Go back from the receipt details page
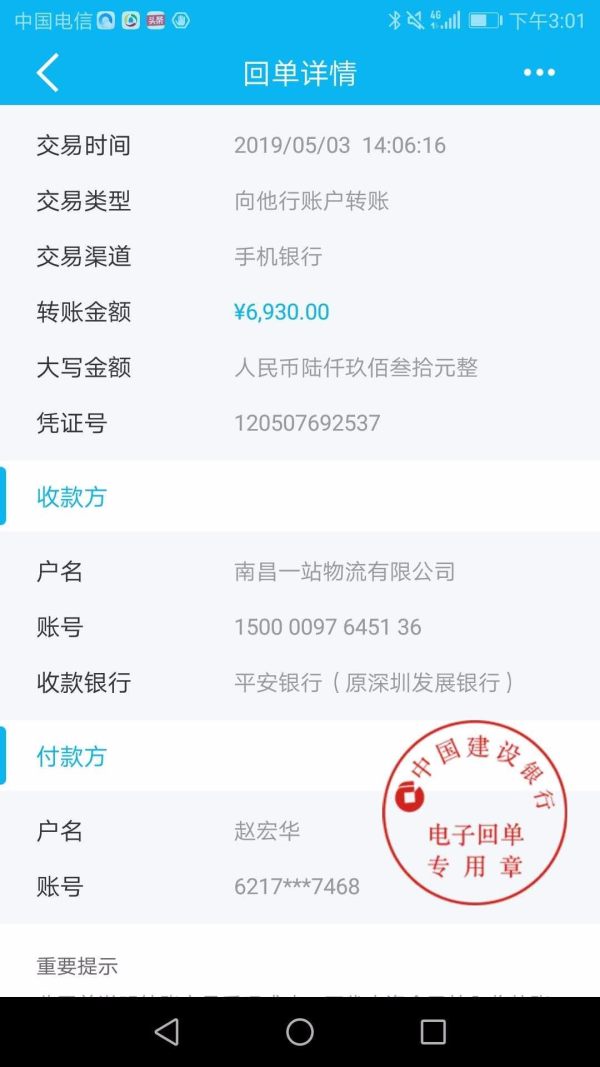Screen dimensions: 600x1067 (48, 73)
